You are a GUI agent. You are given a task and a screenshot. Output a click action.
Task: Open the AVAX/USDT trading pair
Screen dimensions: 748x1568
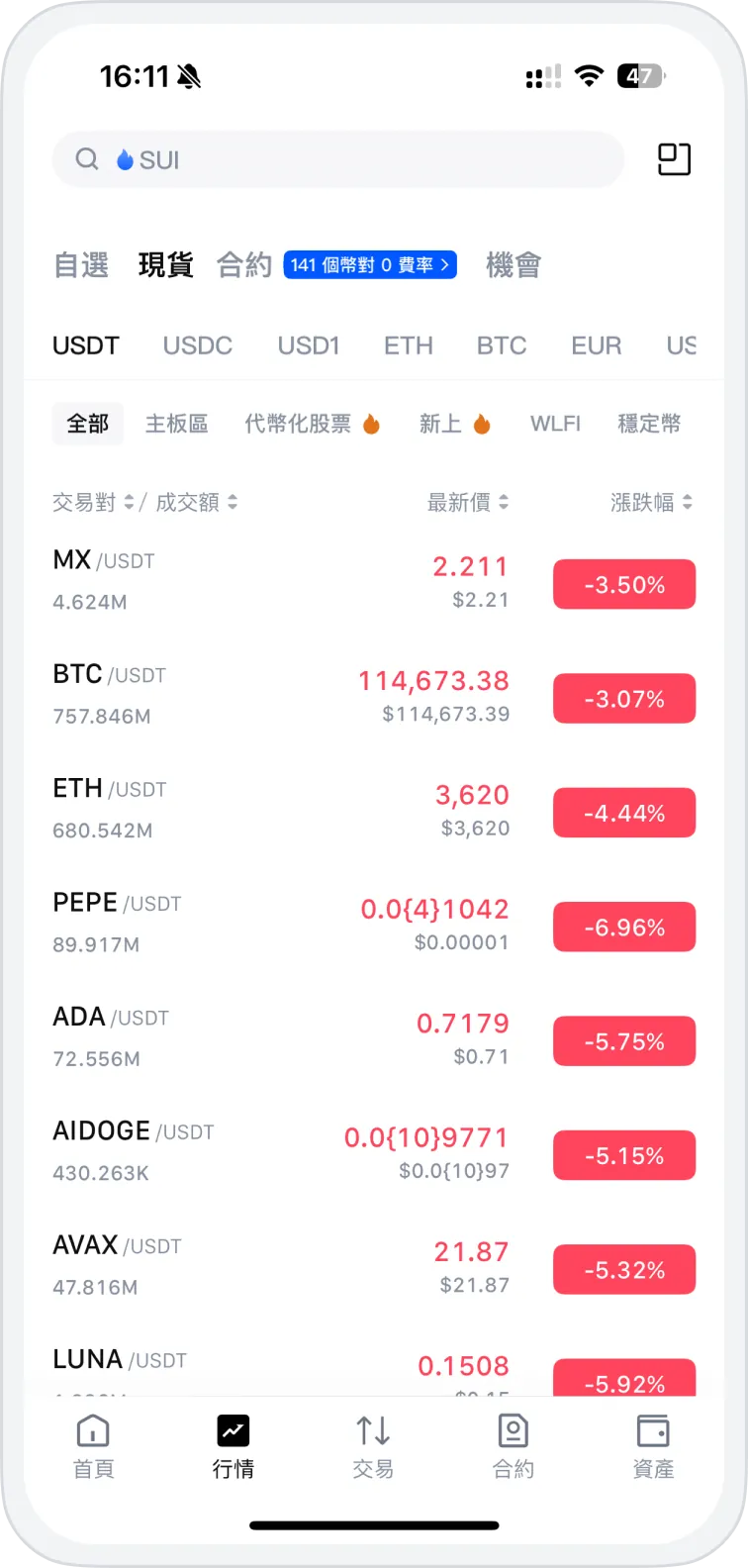pyautogui.click(x=374, y=1268)
